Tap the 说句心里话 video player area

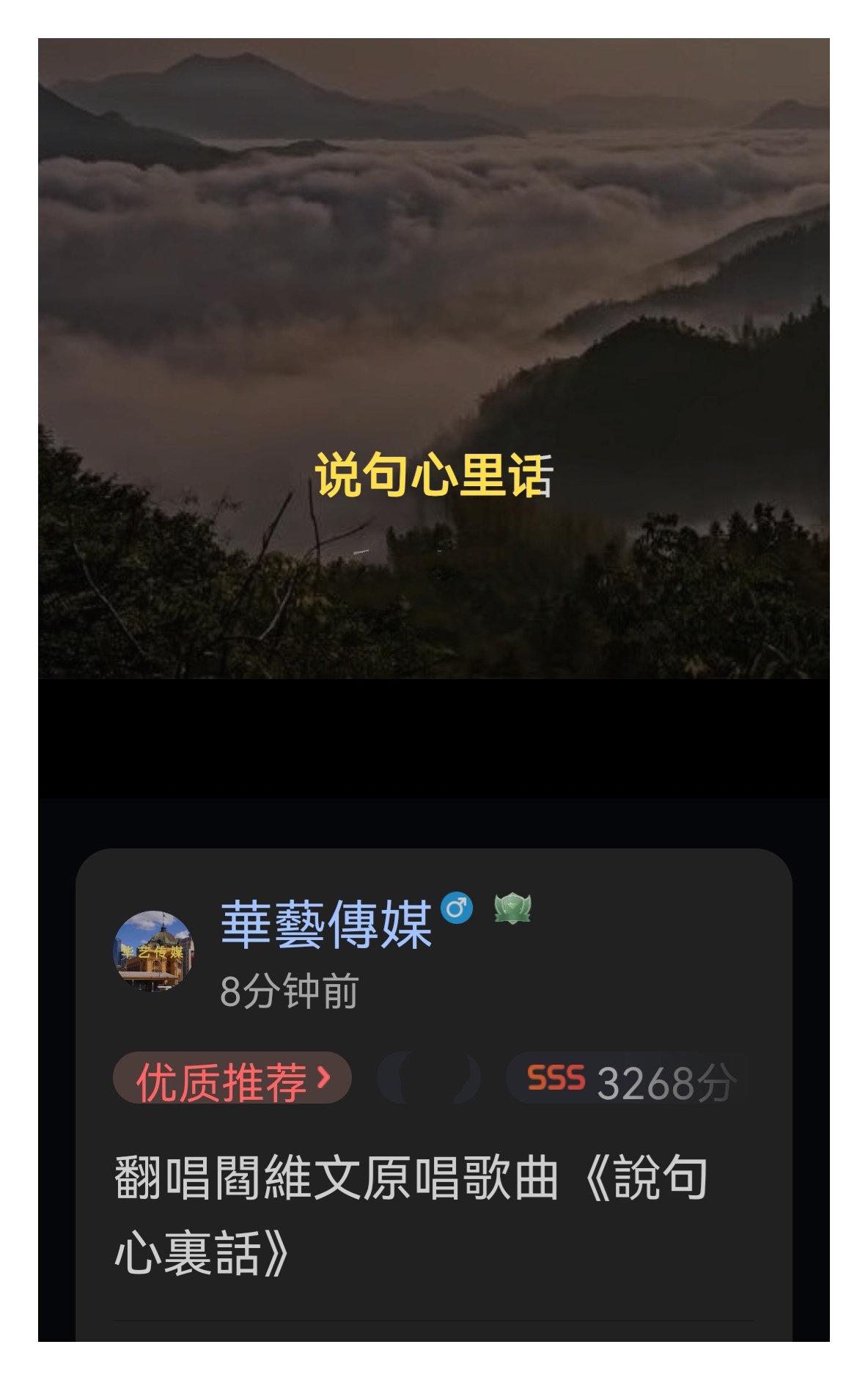coord(433,359)
